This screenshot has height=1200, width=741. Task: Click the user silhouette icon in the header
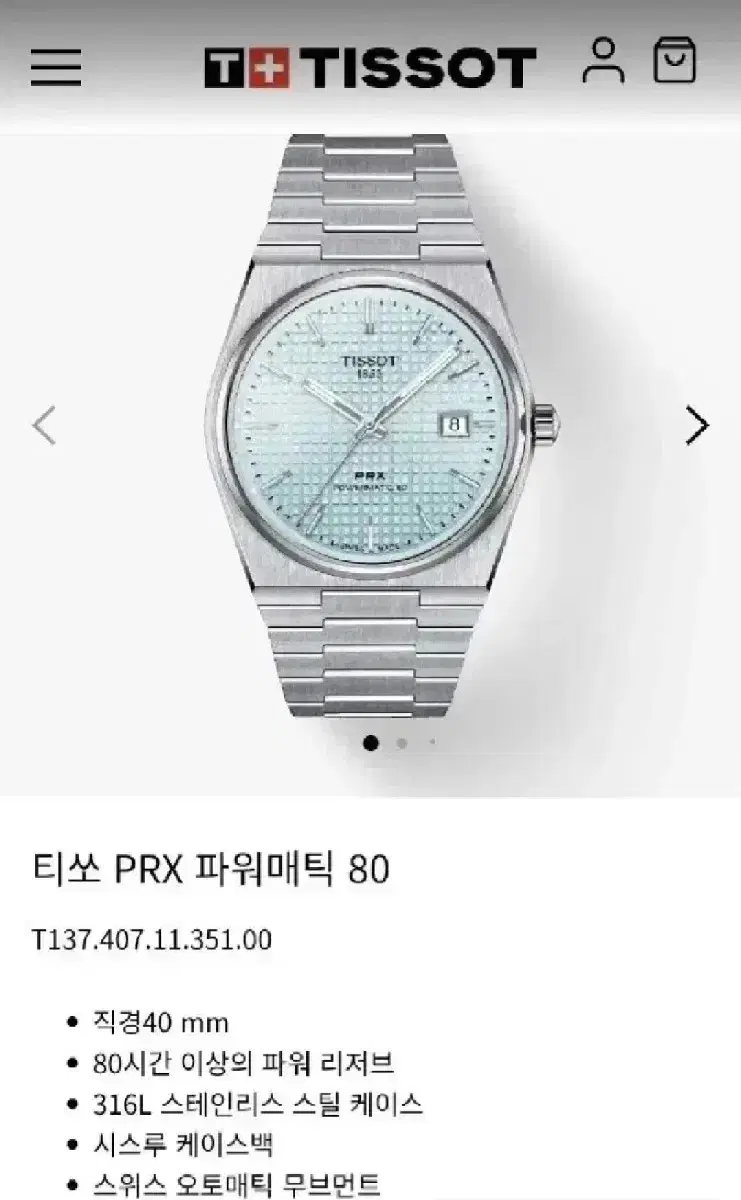pyautogui.click(x=603, y=62)
